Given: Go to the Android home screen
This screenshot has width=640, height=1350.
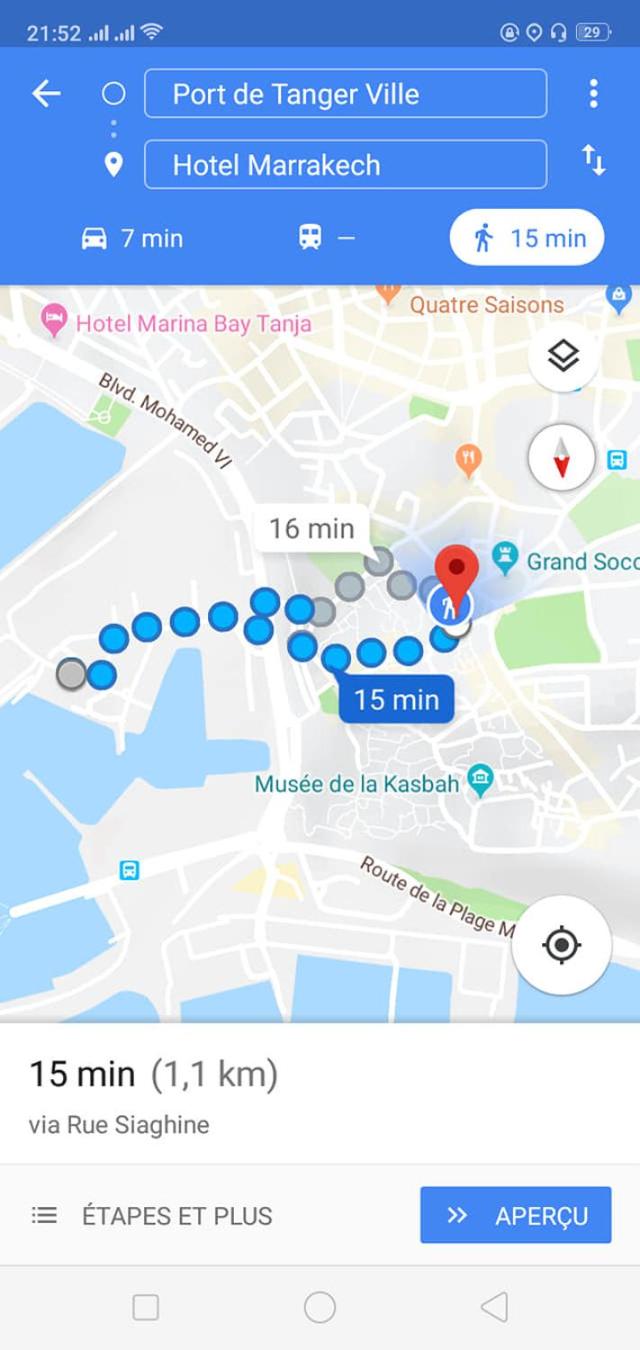Looking at the screenshot, I should pyautogui.click(x=320, y=1307).
